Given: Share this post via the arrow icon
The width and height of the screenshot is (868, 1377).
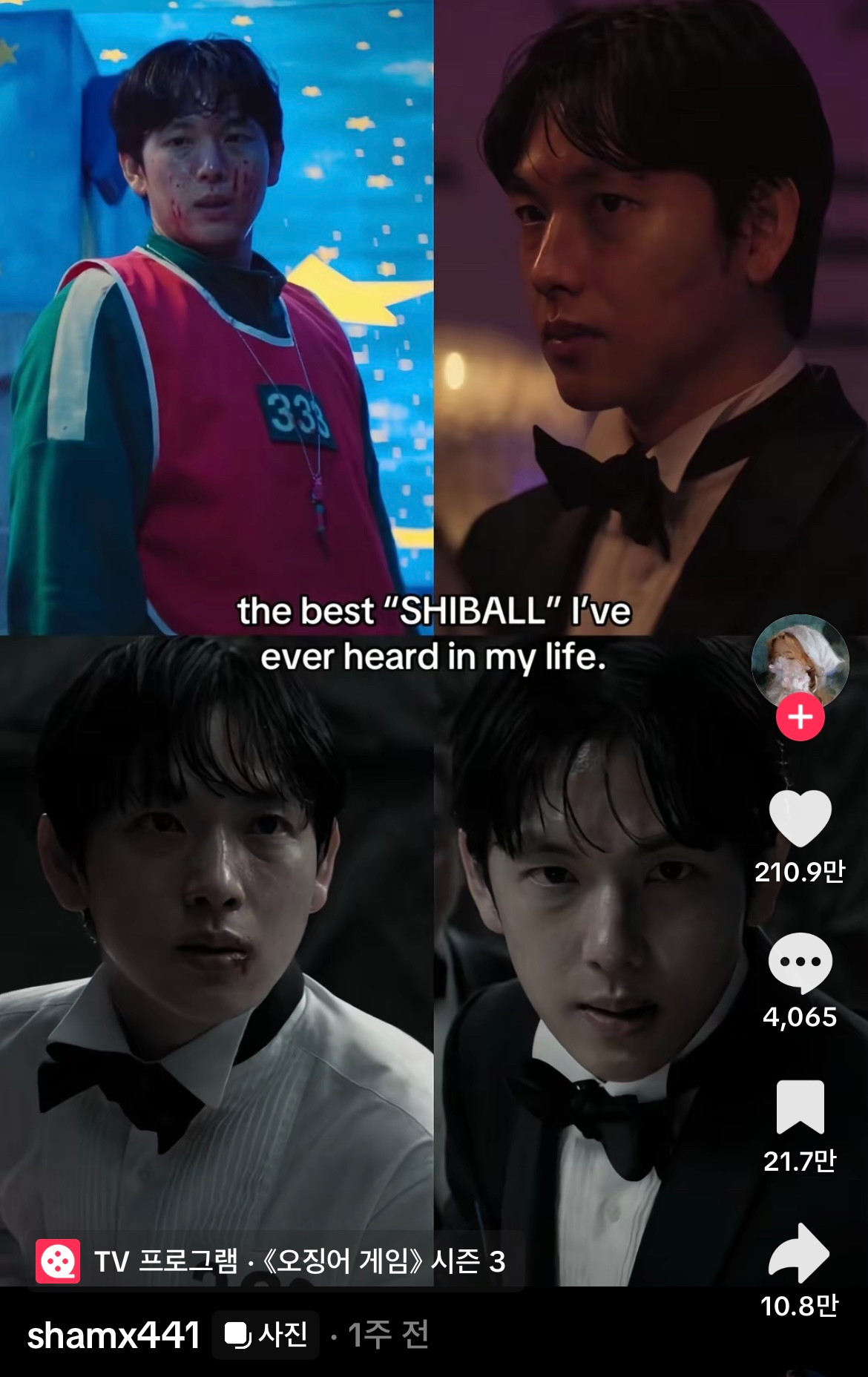Looking at the screenshot, I should pos(800,1252).
